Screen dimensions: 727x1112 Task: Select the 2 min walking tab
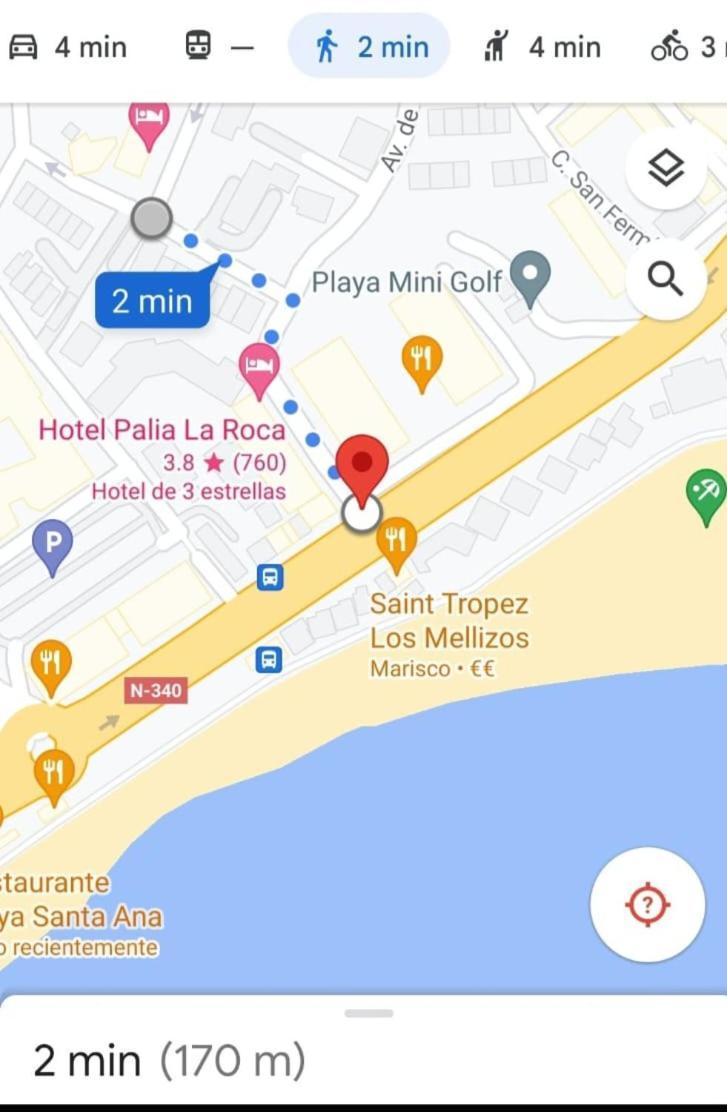tap(371, 47)
